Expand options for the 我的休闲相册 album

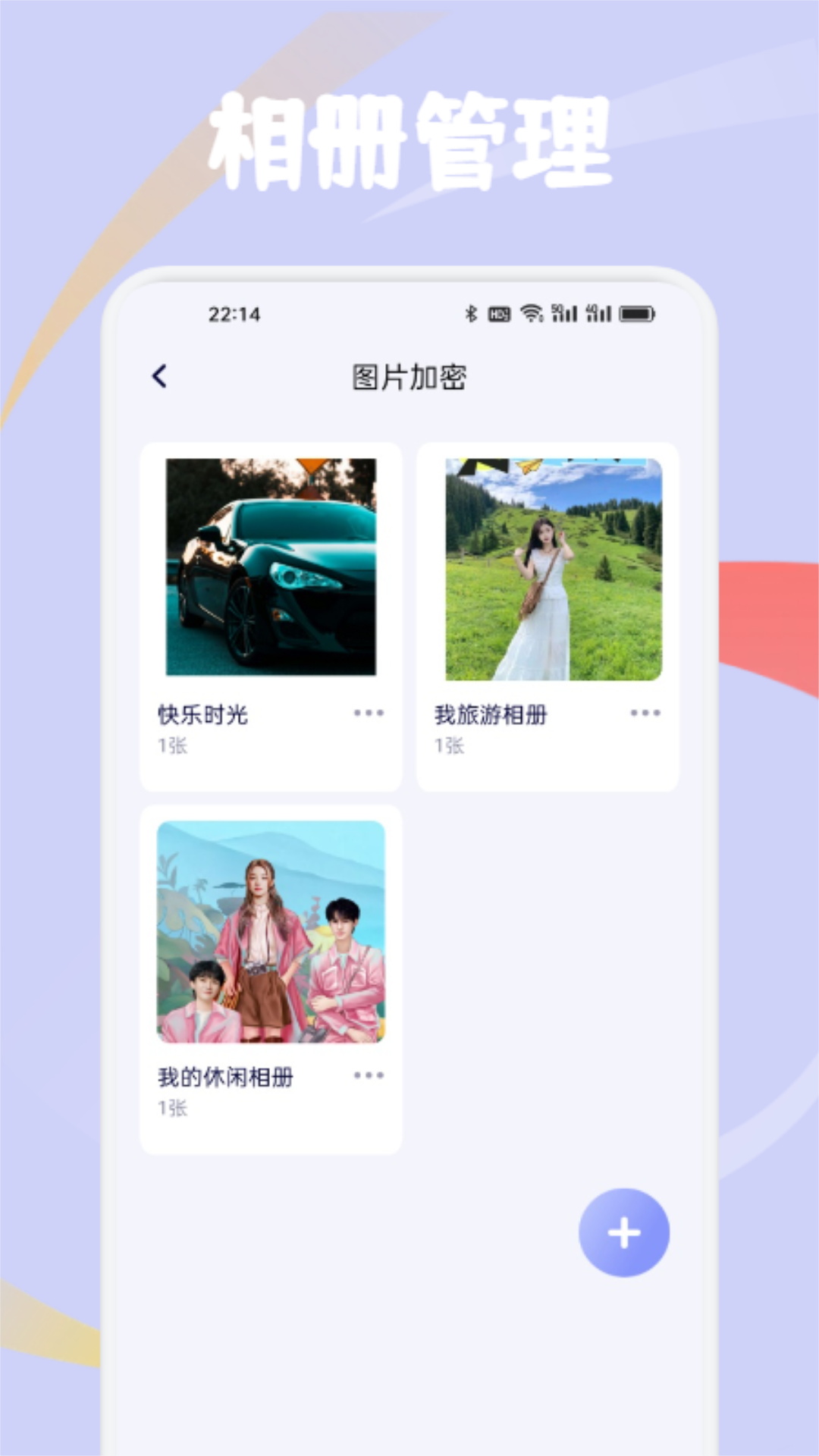[369, 1075]
